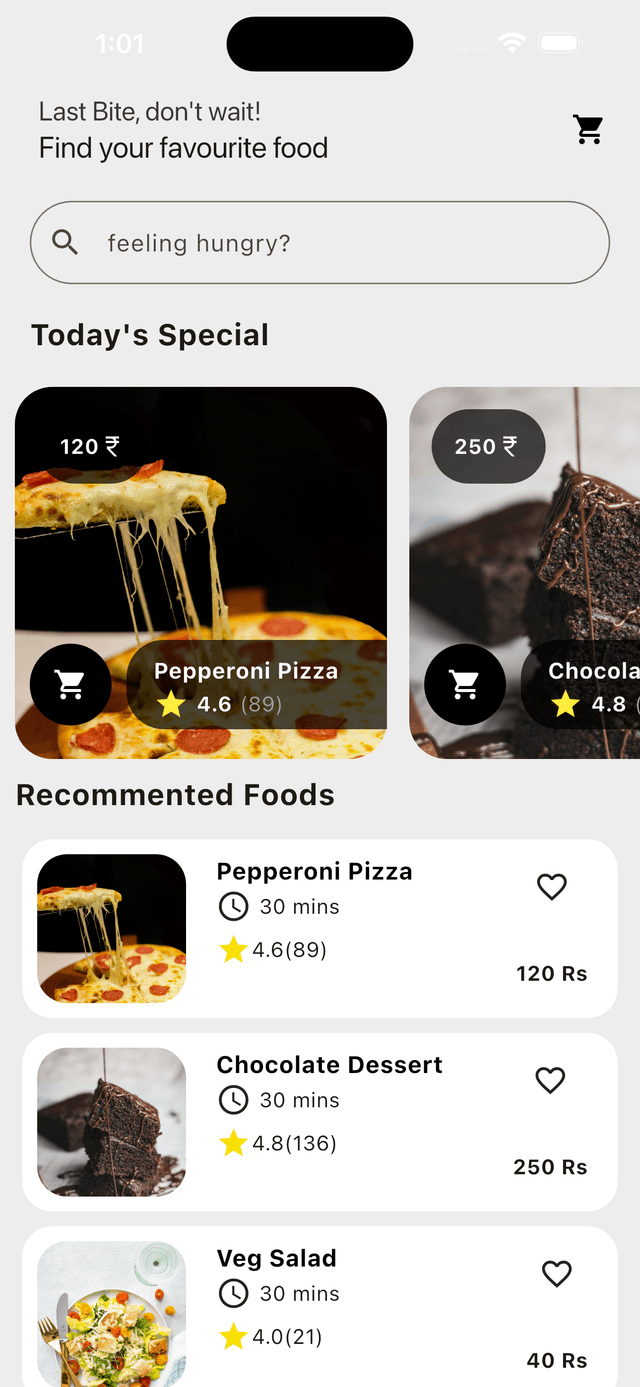
Task: Add the special Pepperoni Pizza to cart
Action: 71,685
